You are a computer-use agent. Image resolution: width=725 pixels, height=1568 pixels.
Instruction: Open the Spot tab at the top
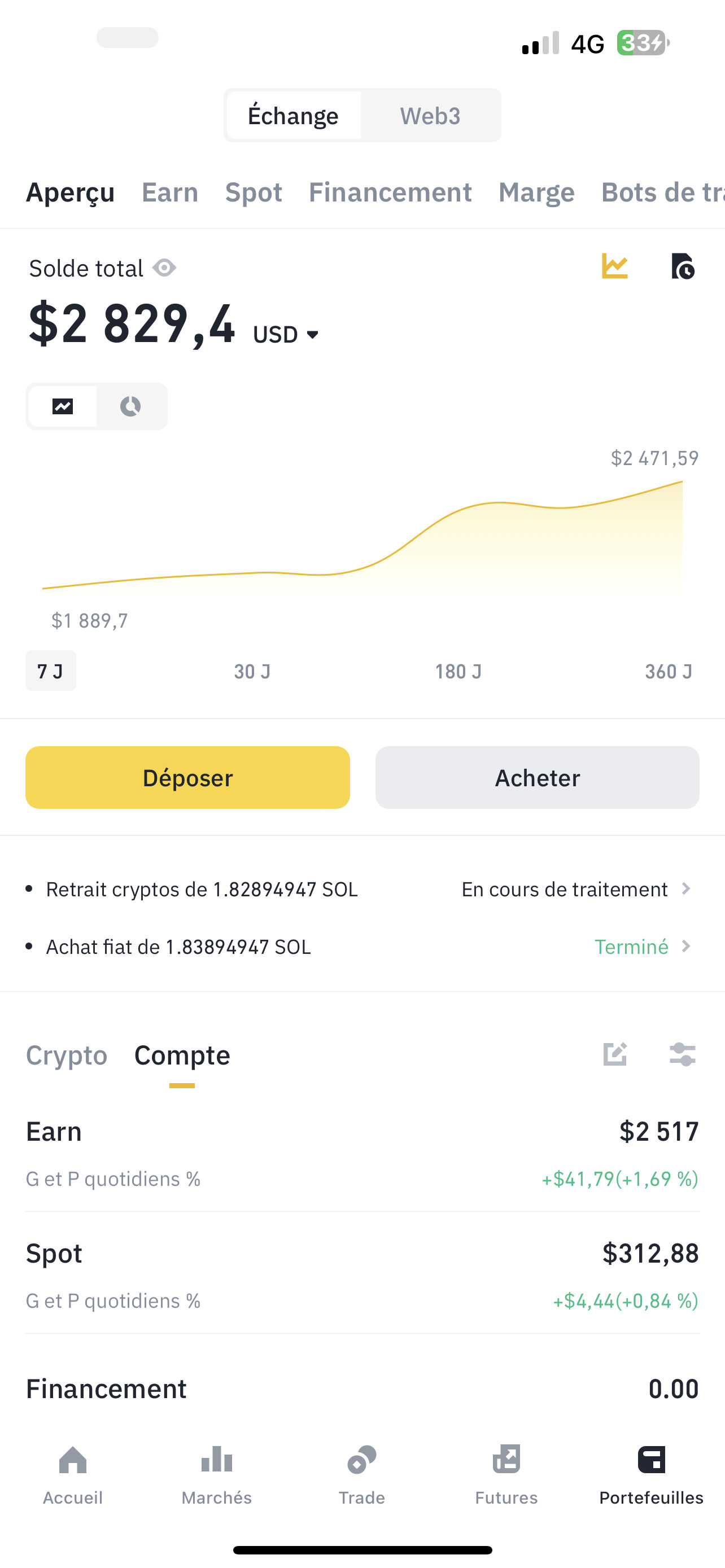[x=253, y=192]
